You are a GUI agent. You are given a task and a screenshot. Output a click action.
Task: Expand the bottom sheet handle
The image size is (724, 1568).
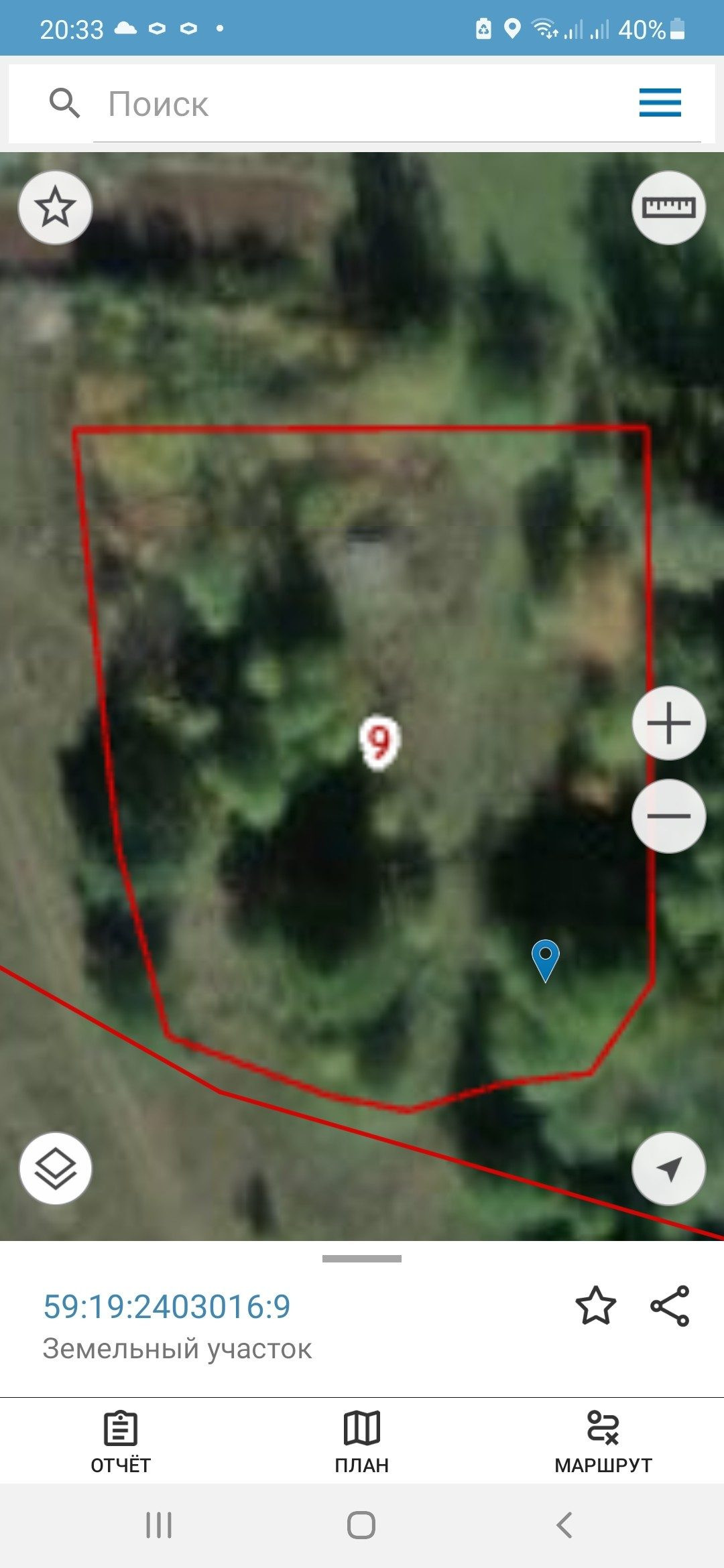point(362,1259)
